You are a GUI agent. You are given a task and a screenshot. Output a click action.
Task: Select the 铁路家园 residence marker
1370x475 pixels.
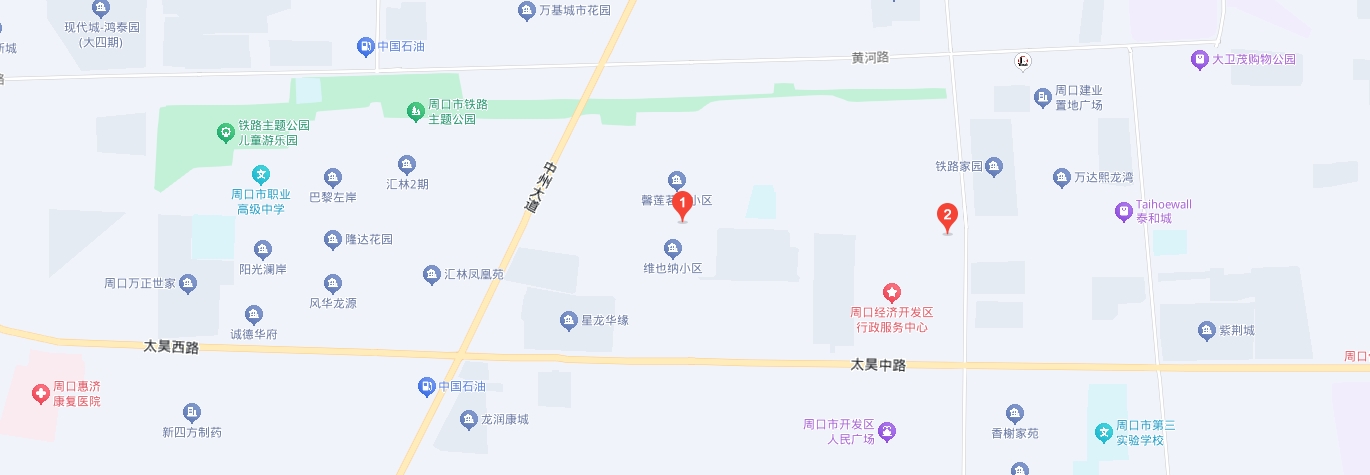click(993, 167)
